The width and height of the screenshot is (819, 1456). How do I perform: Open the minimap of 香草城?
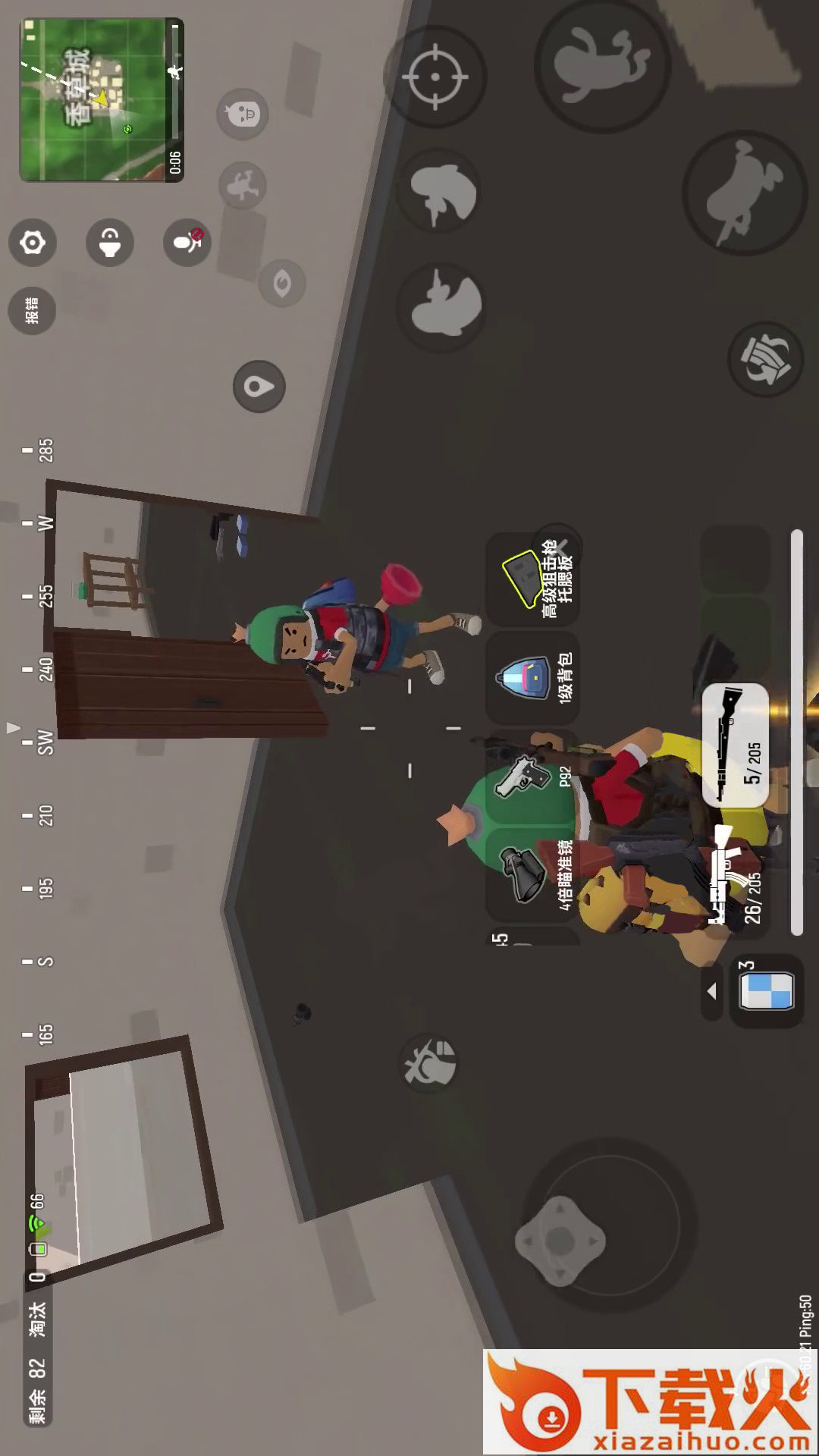coord(100,100)
